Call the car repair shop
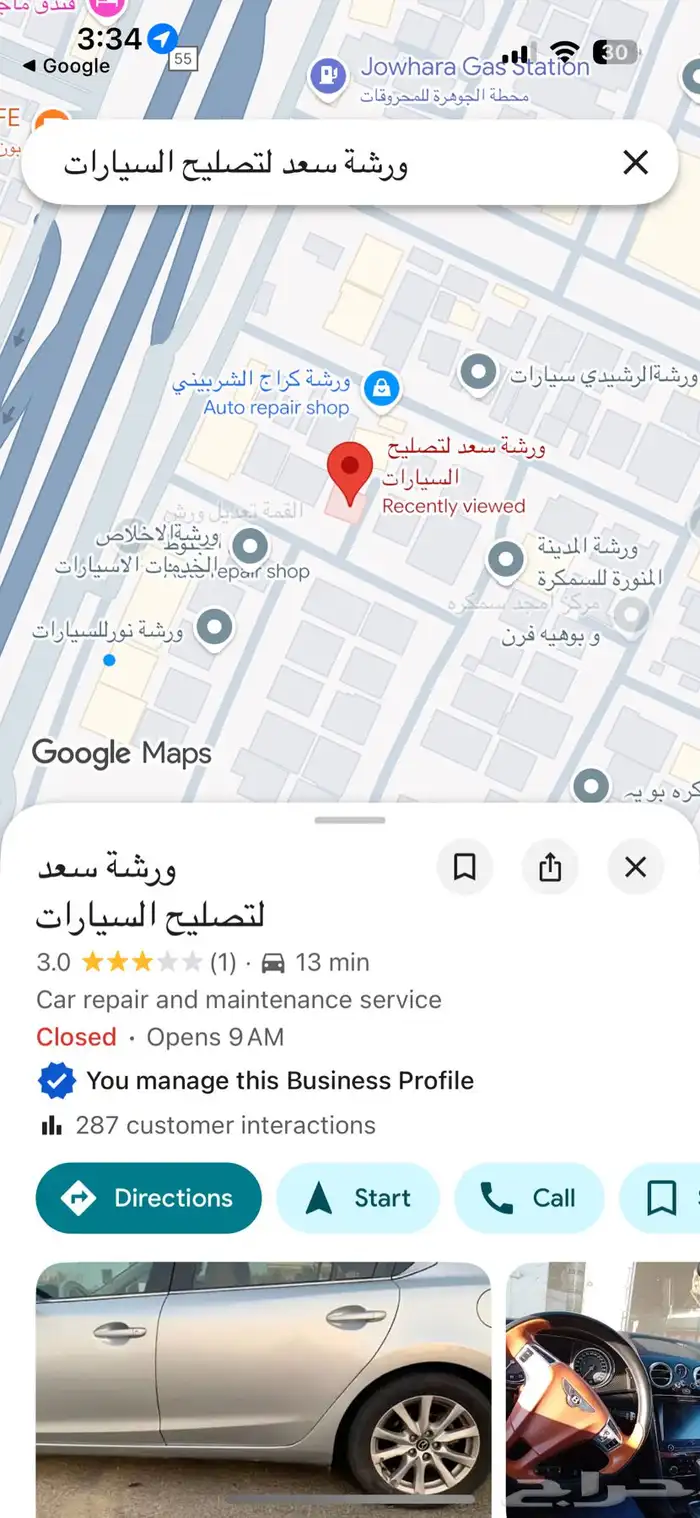 coord(529,1198)
